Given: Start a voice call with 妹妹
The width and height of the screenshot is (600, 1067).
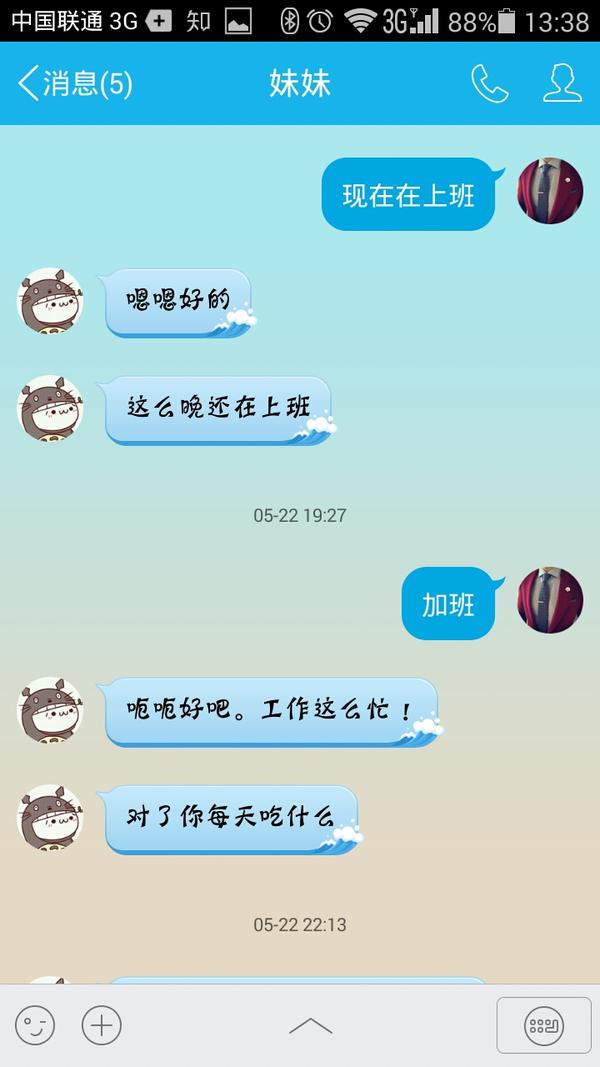Looking at the screenshot, I should coord(489,84).
